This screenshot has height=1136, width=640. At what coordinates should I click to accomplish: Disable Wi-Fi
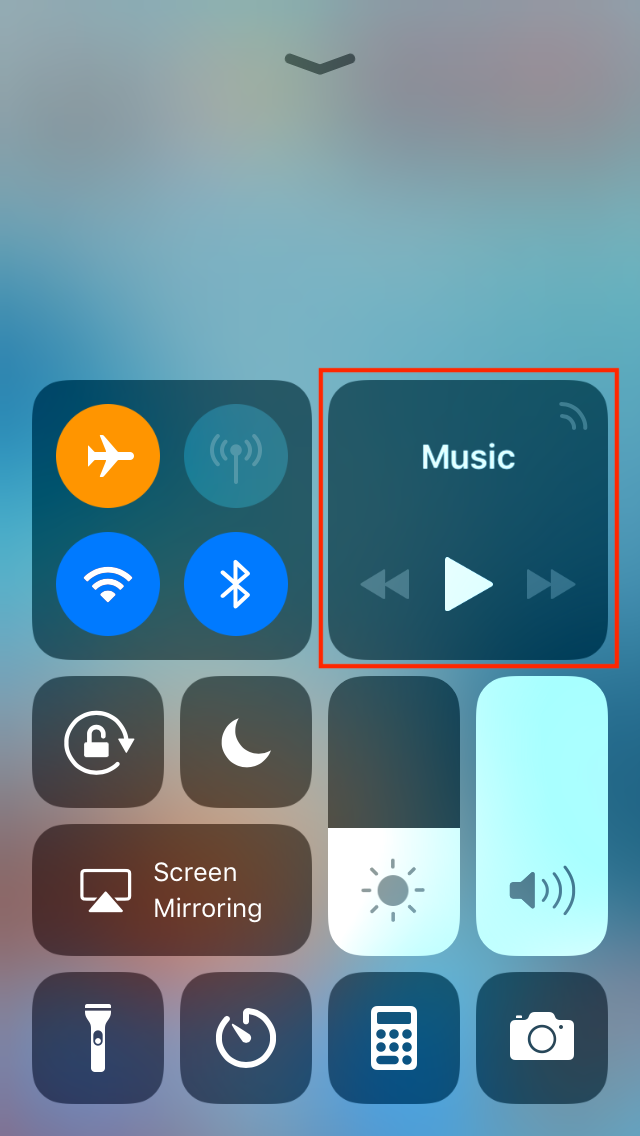coord(108,585)
